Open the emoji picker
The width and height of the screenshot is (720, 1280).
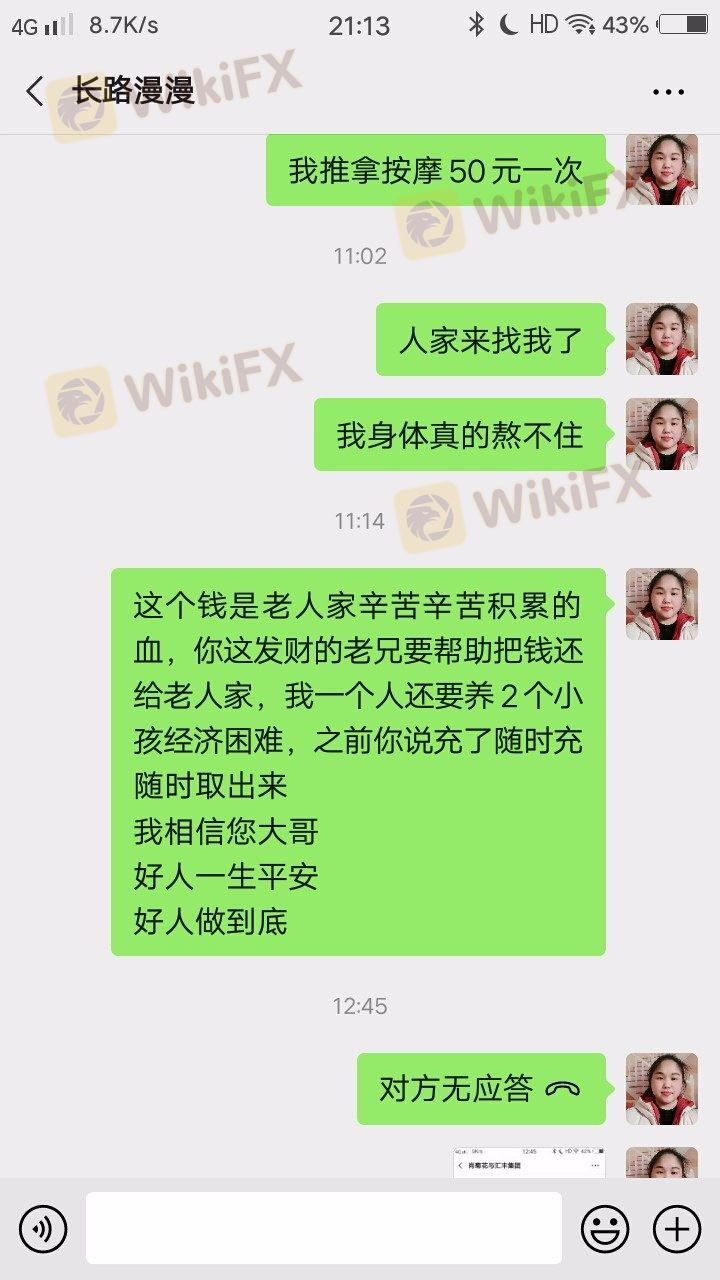point(605,1228)
